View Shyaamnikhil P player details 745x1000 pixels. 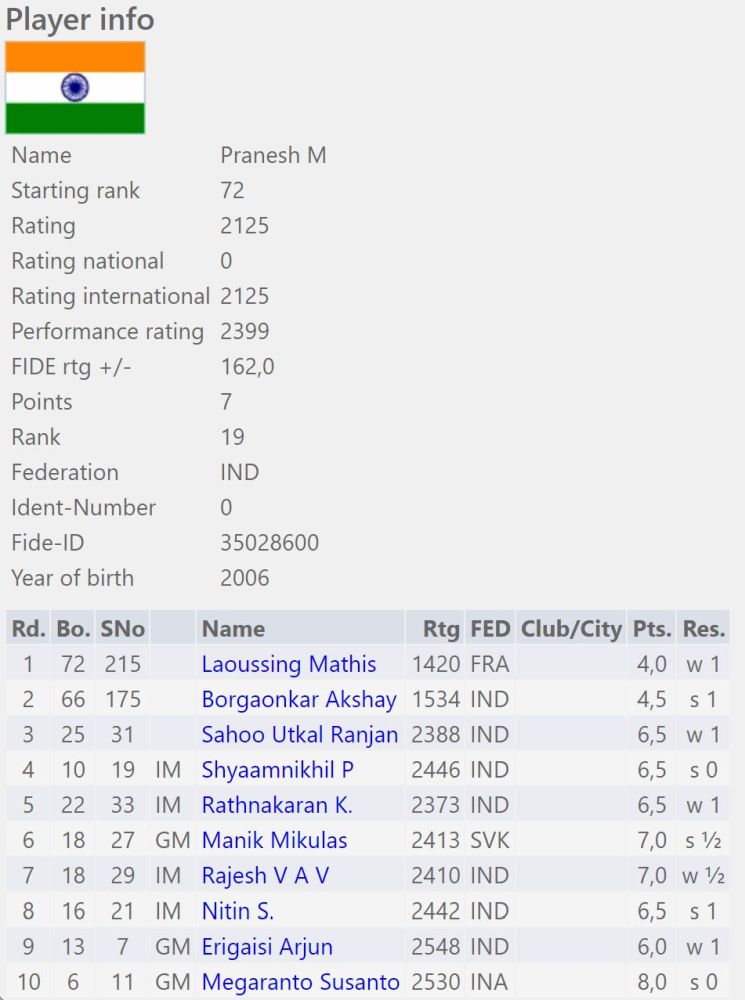coord(277,770)
